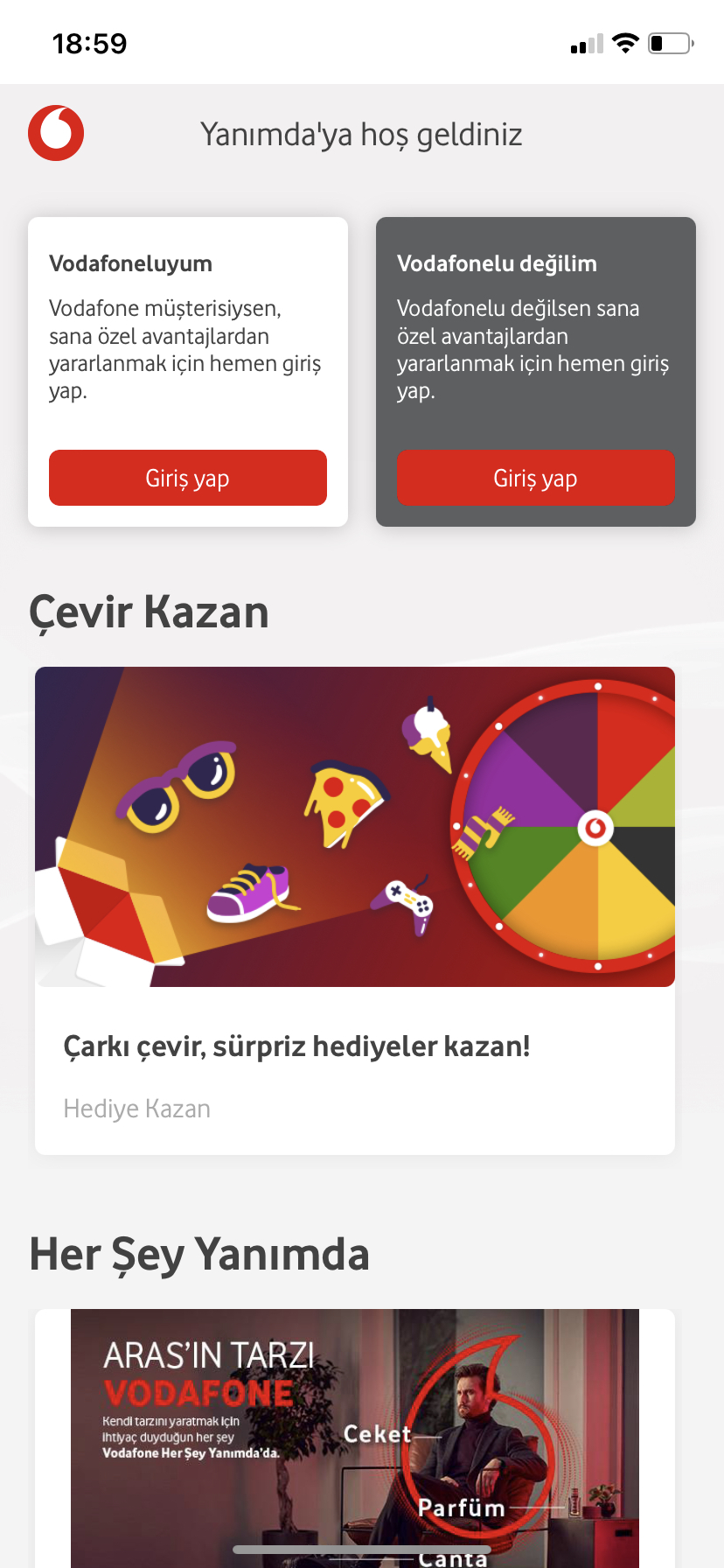Viewport: 724px width, 1568px height.
Task: Tap Giriş yap in the Vodafonelu değilim card
Action: [x=535, y=478]
